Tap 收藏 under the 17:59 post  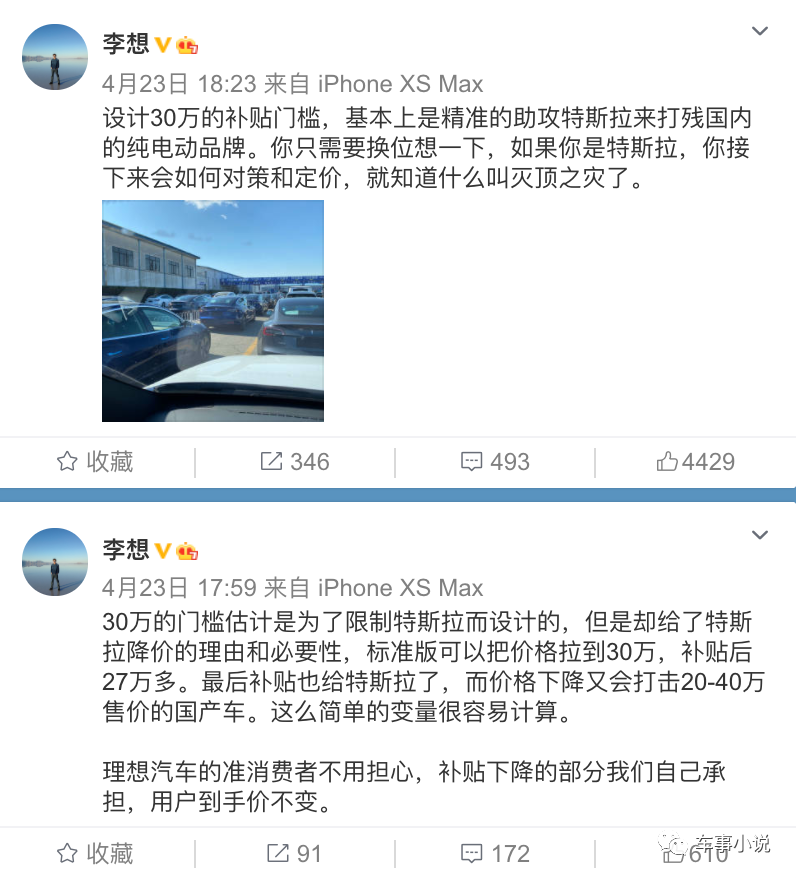pos(95,854)
